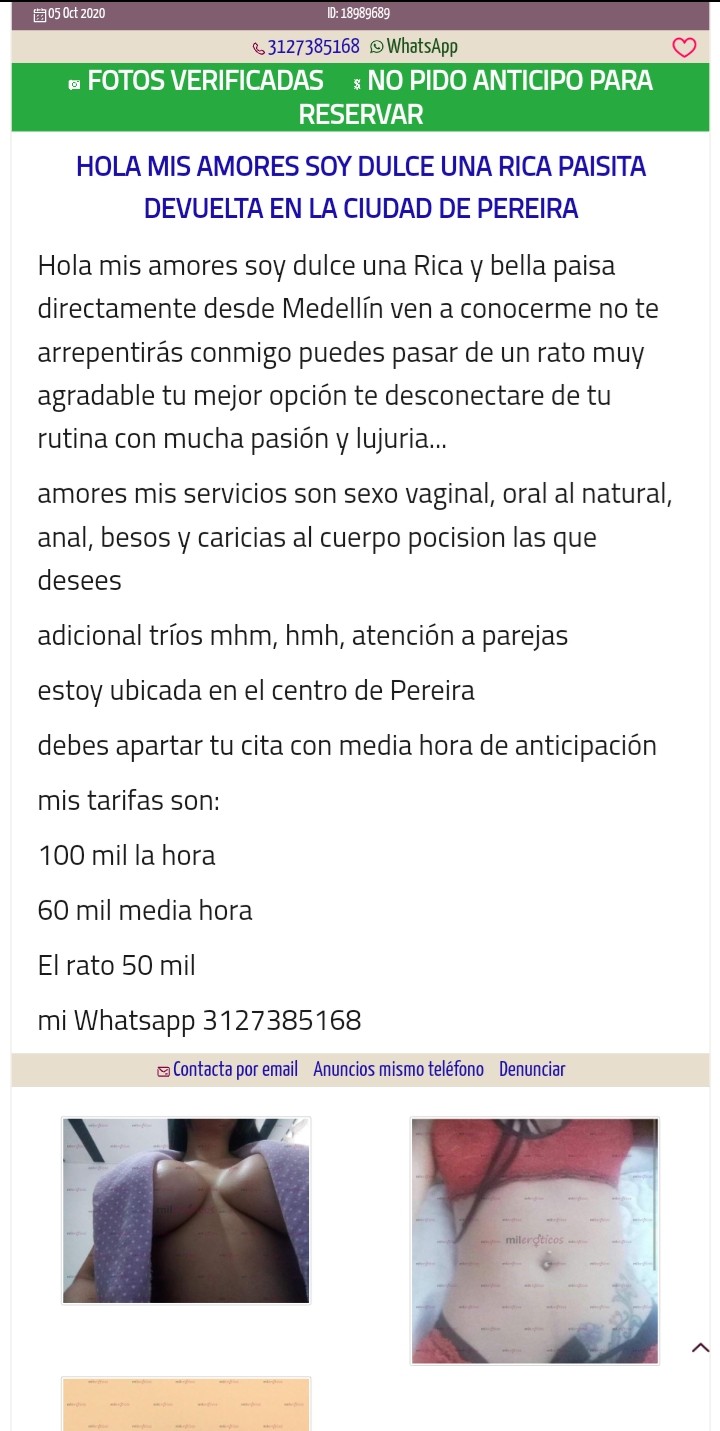
Task: View Anuncios mismo teléfono
Action: click(x=398, y=1070)
